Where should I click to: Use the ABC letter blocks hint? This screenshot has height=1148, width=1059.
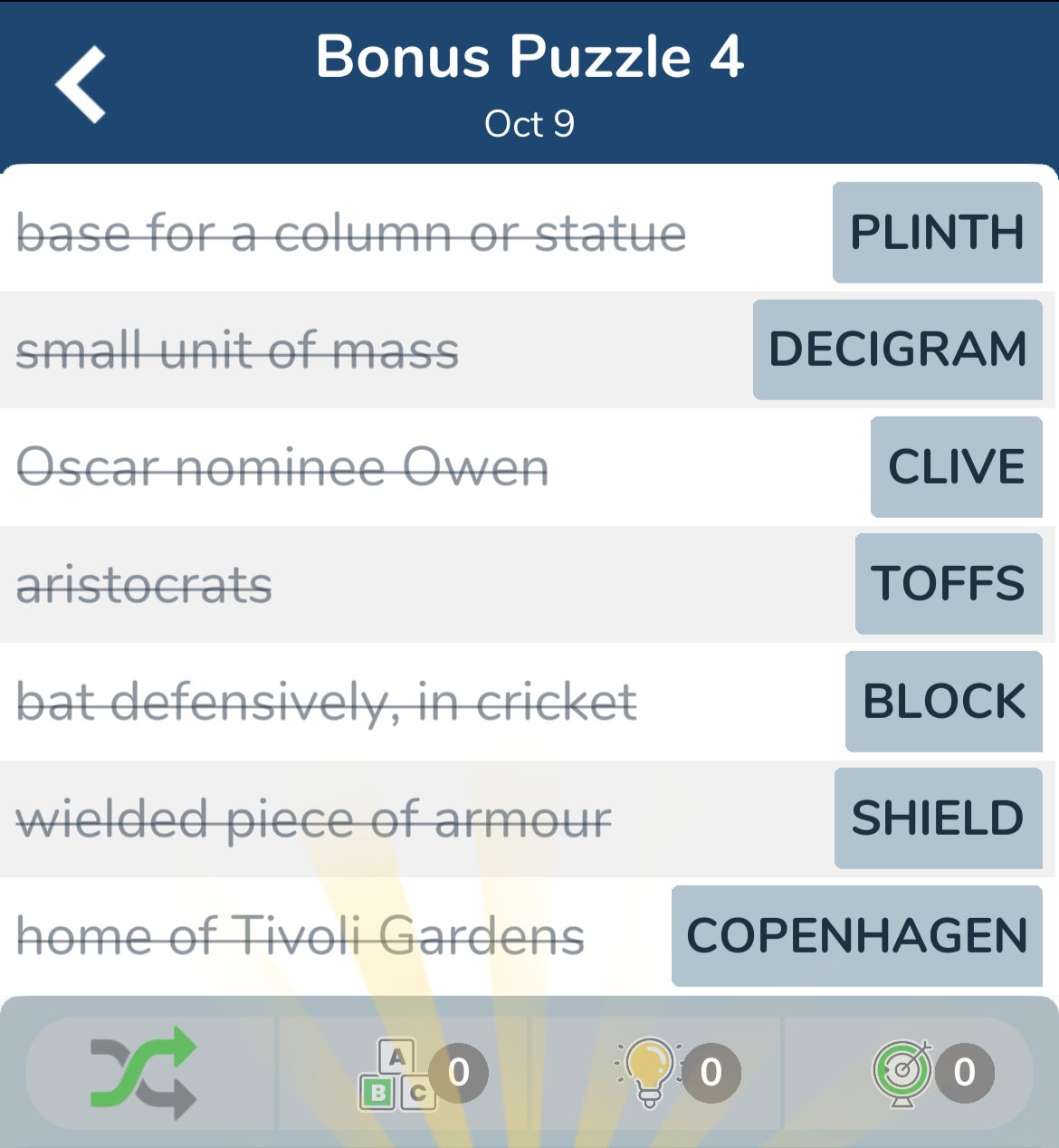coord(398,1074)
